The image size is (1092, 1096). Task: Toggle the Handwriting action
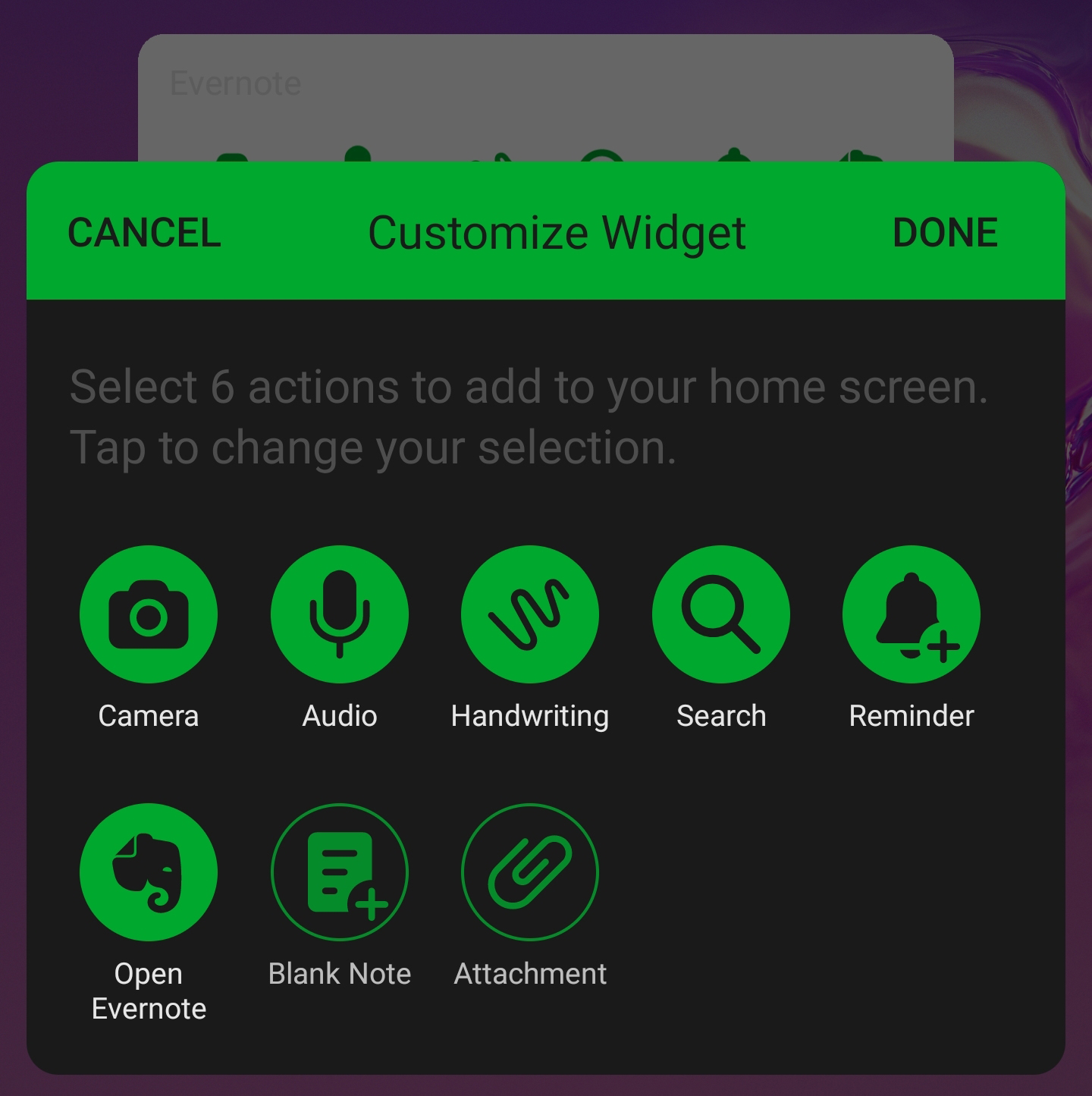pyautogui.click(x=529, y=614)
